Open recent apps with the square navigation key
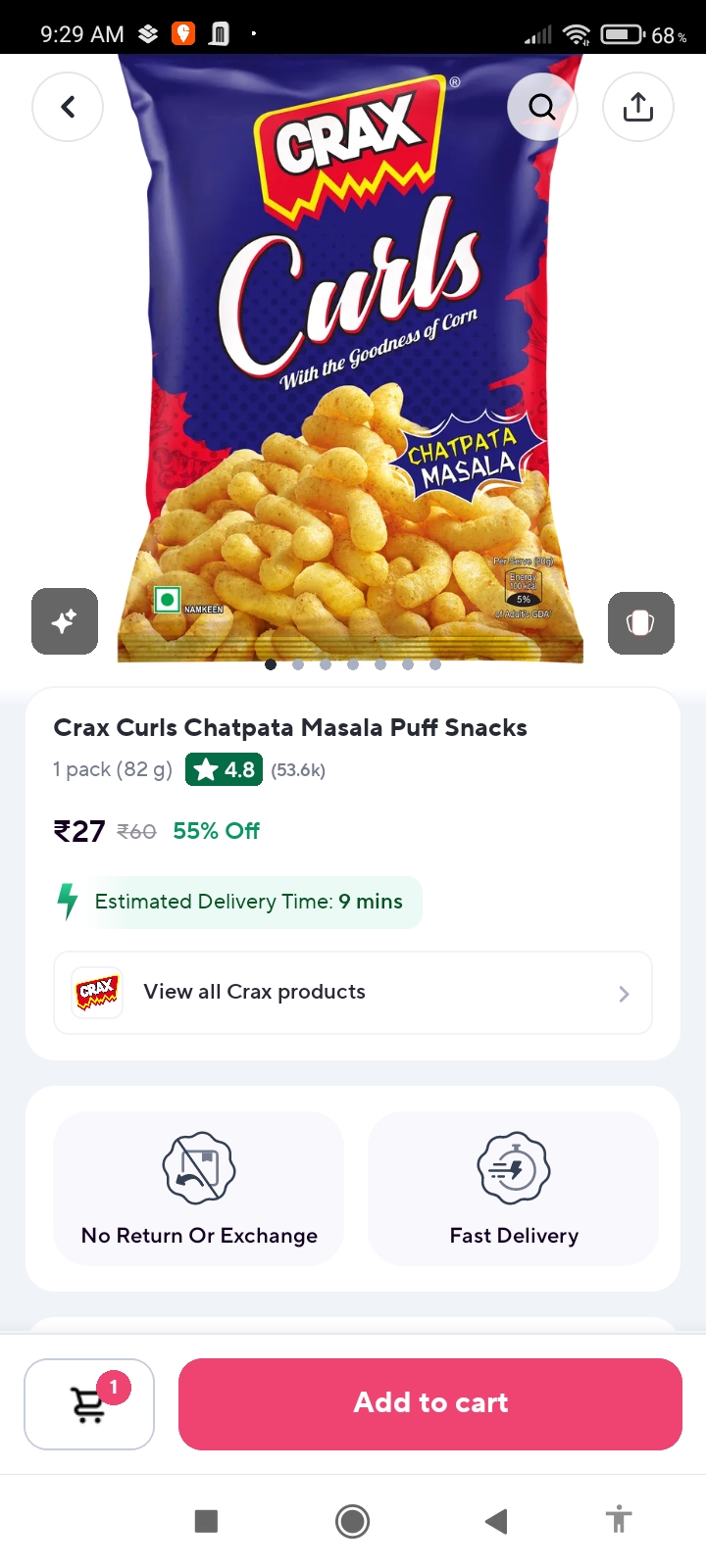This screenshot has width=706, height=1568. coord(205,1521)
